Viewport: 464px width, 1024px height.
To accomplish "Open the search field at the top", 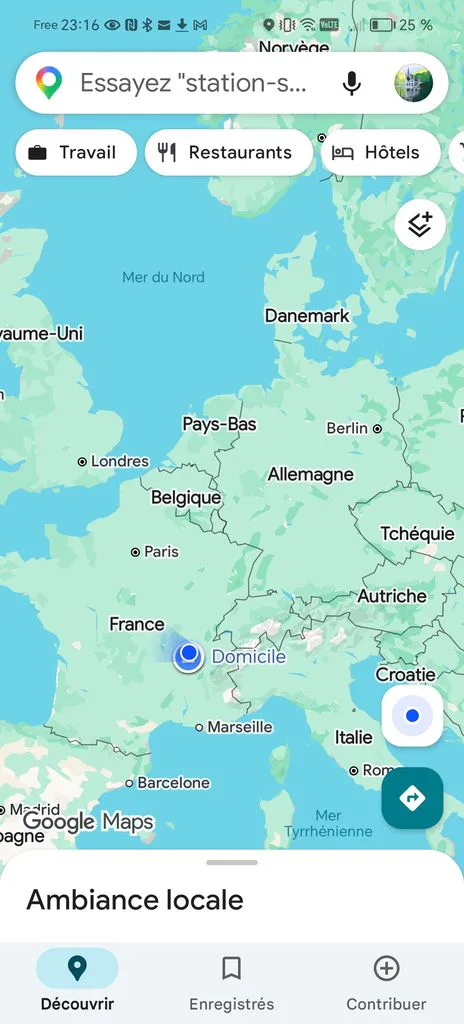I will (x=193, y=83).
